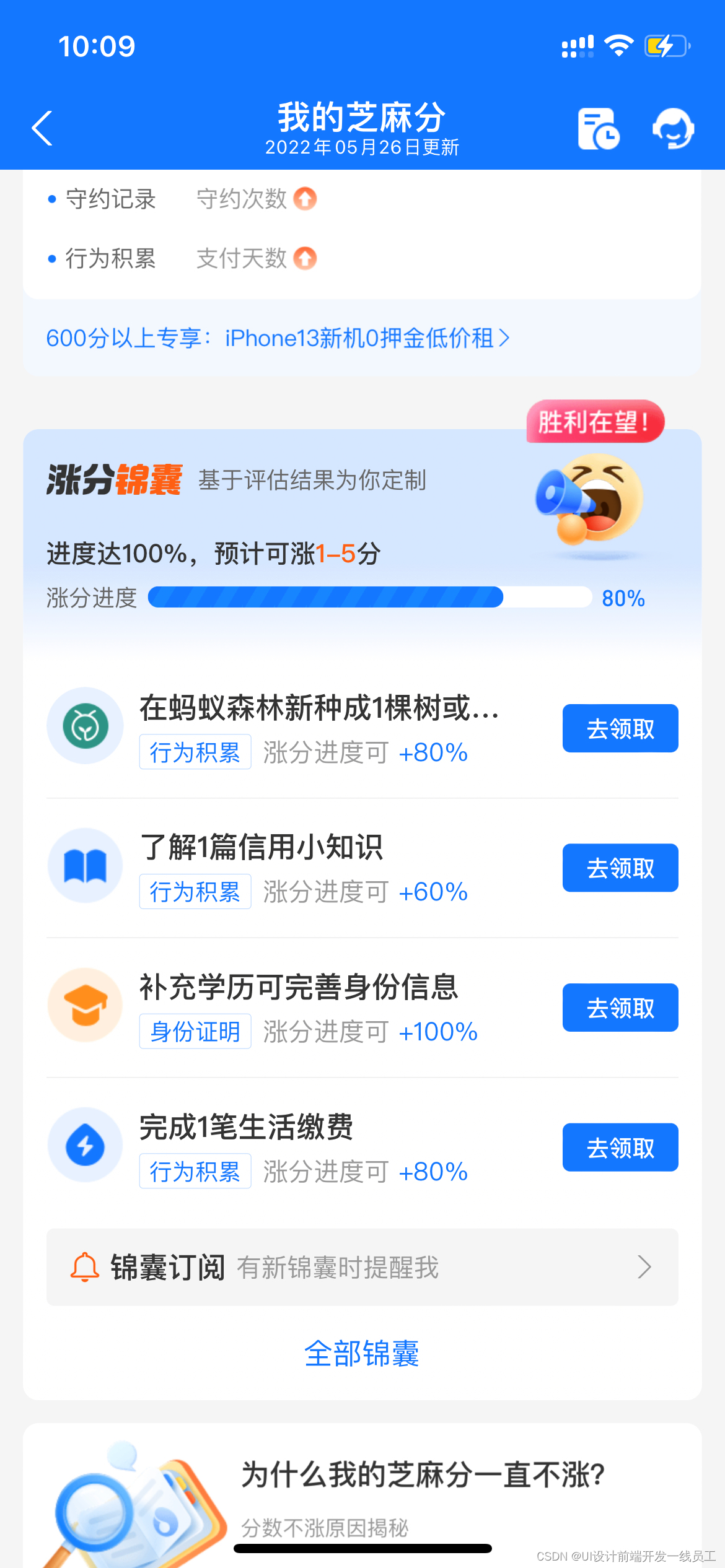
Task: Tap the up arrow next to 守约次数
Action: click(304, 198)
